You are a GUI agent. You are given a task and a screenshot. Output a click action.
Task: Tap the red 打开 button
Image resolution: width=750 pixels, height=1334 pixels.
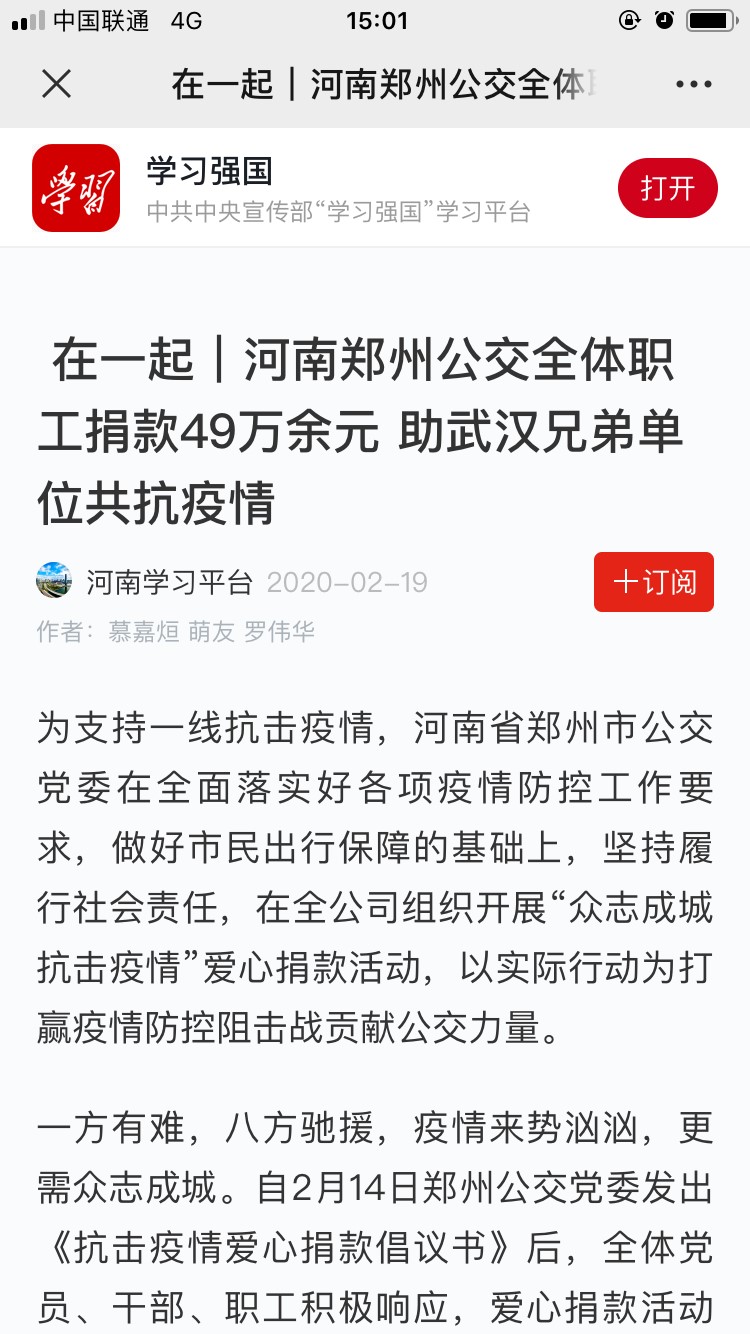pos(667,188)
